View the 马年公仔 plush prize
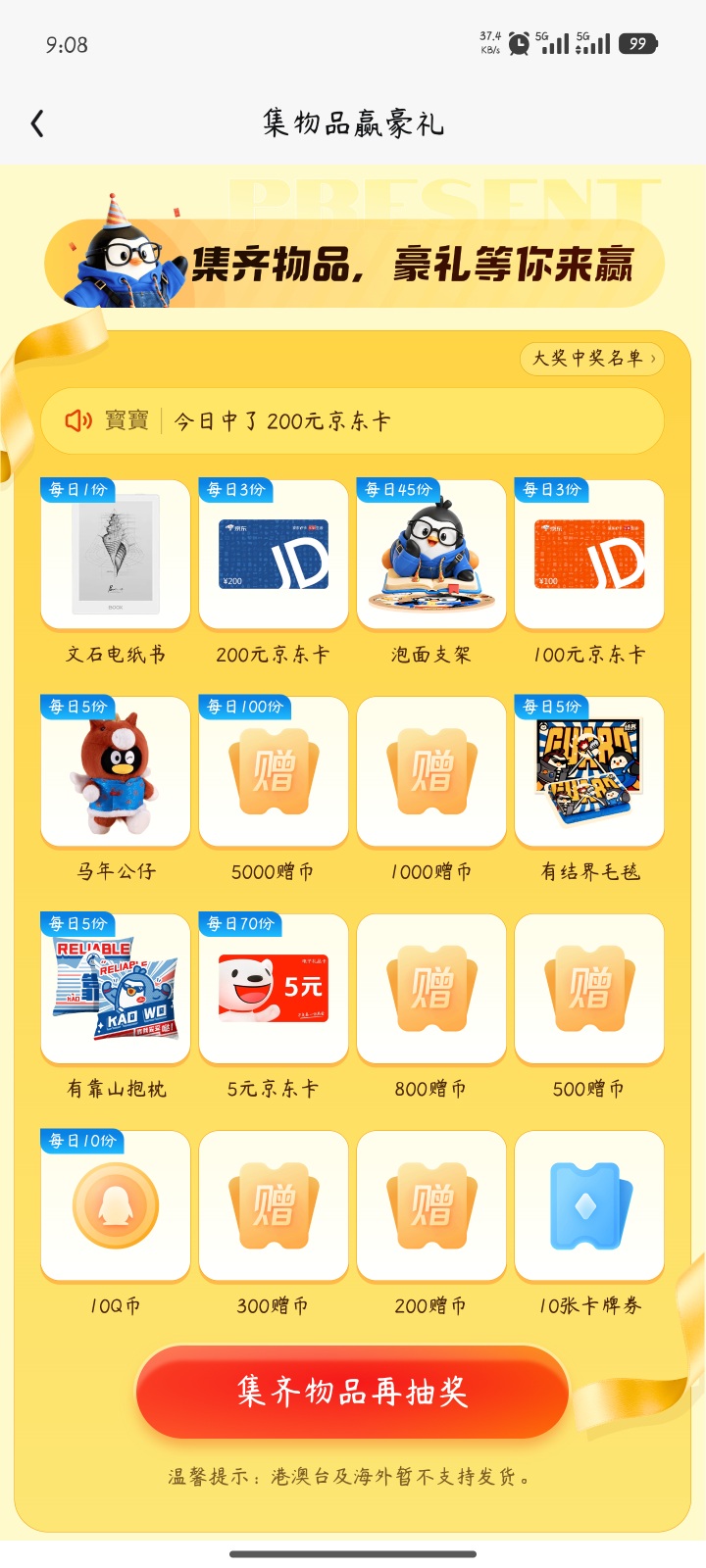This screenshot has width=706, height=1568. coord(116,772)
